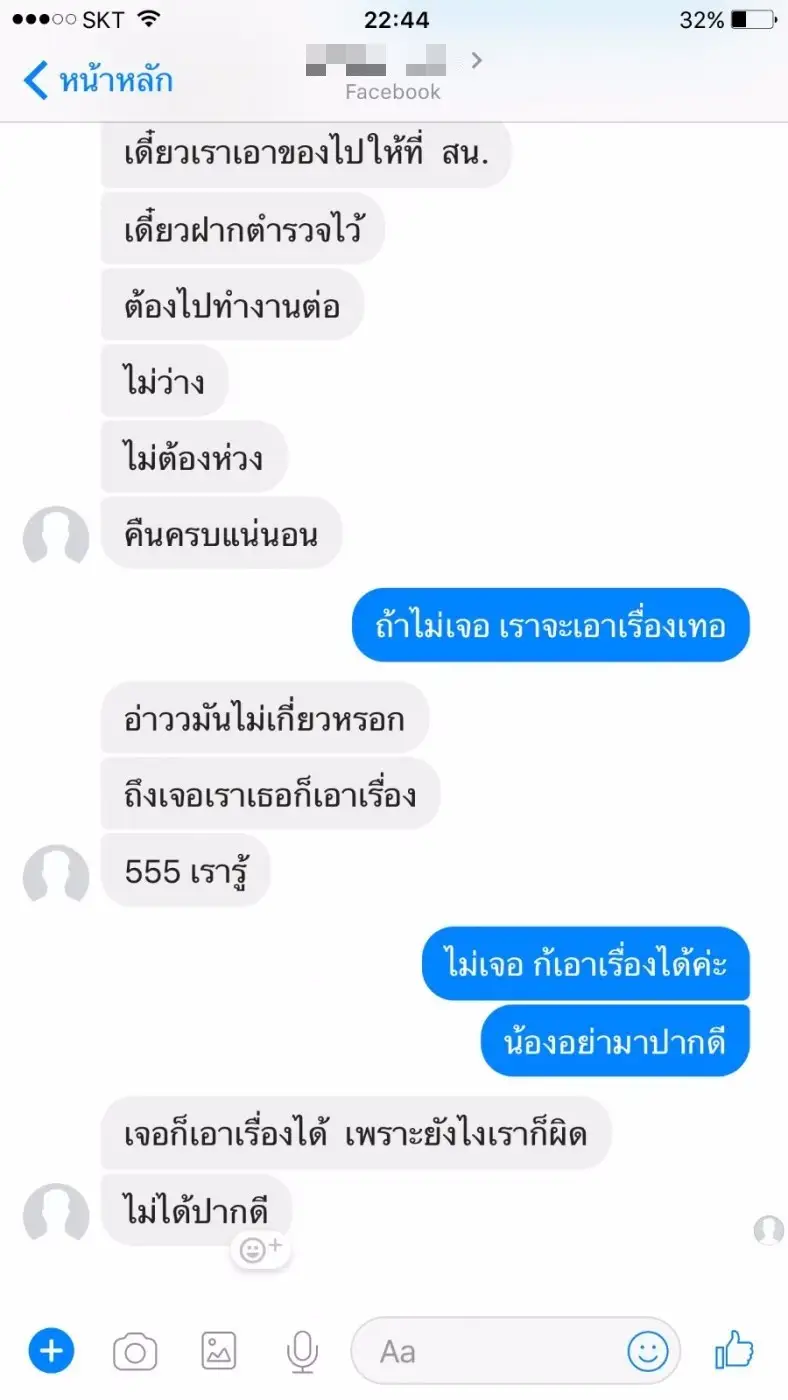Record a voice message with the microphone
The height and width of the screenshot is (1400, 788).
click(302, 1353)
